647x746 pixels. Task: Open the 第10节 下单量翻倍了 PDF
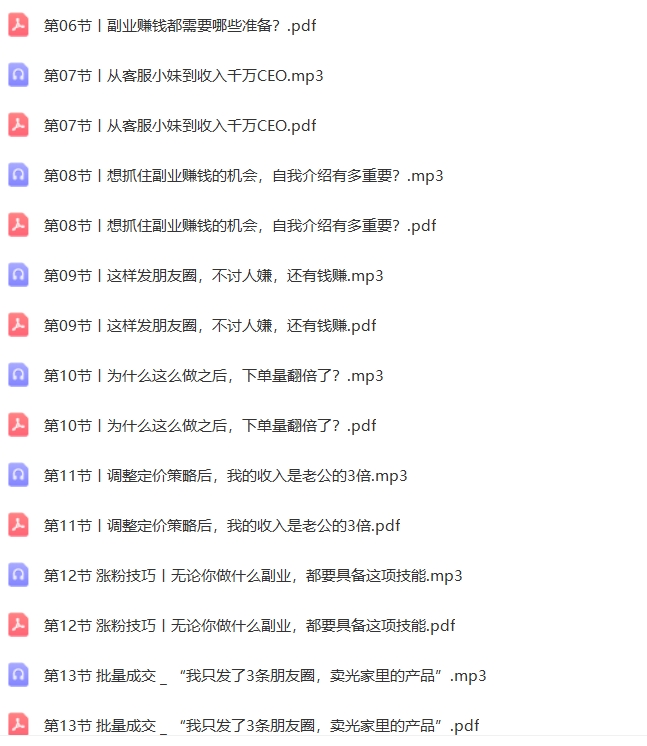point(210,426)
